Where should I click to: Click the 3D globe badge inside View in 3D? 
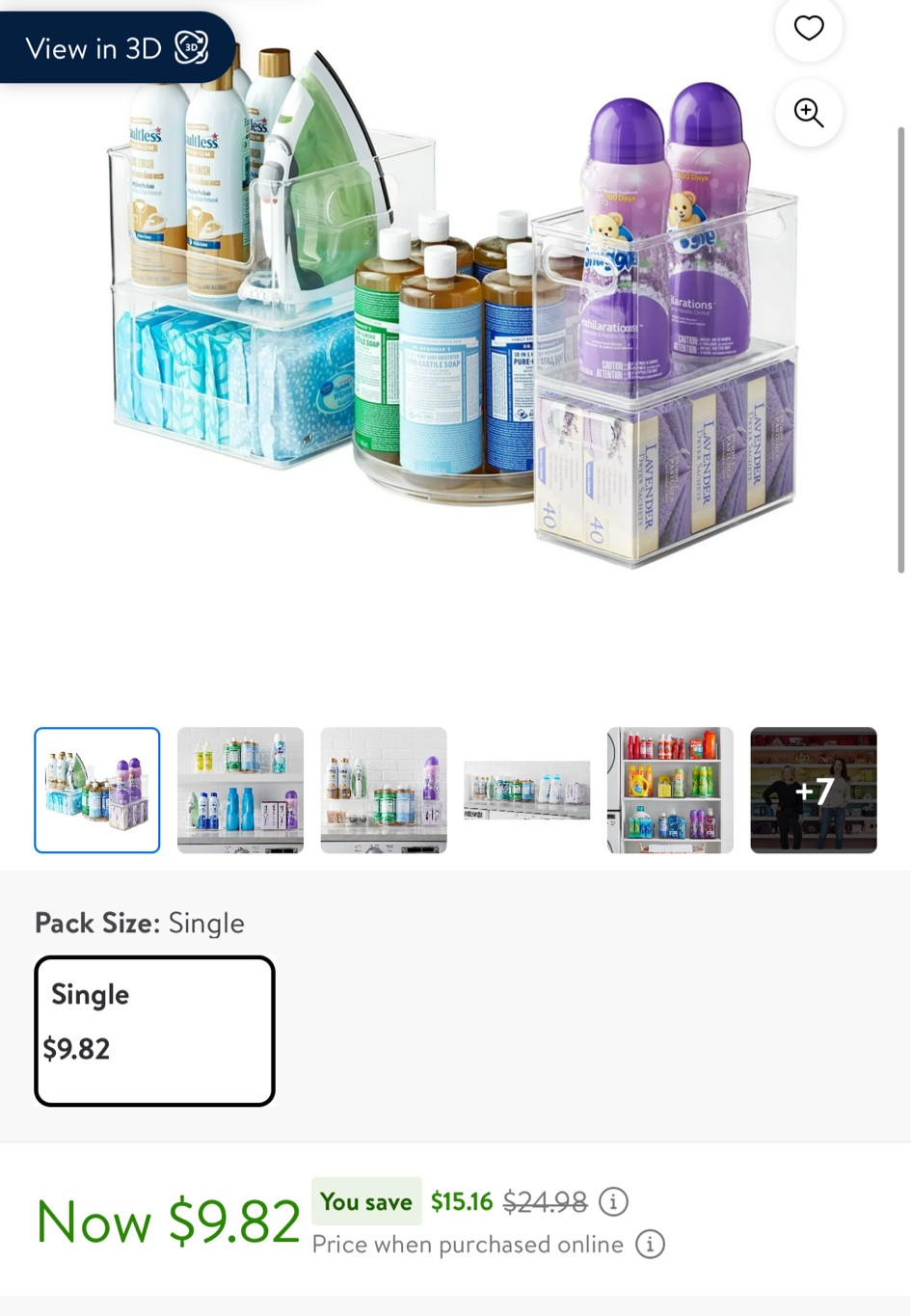(191, 47)
